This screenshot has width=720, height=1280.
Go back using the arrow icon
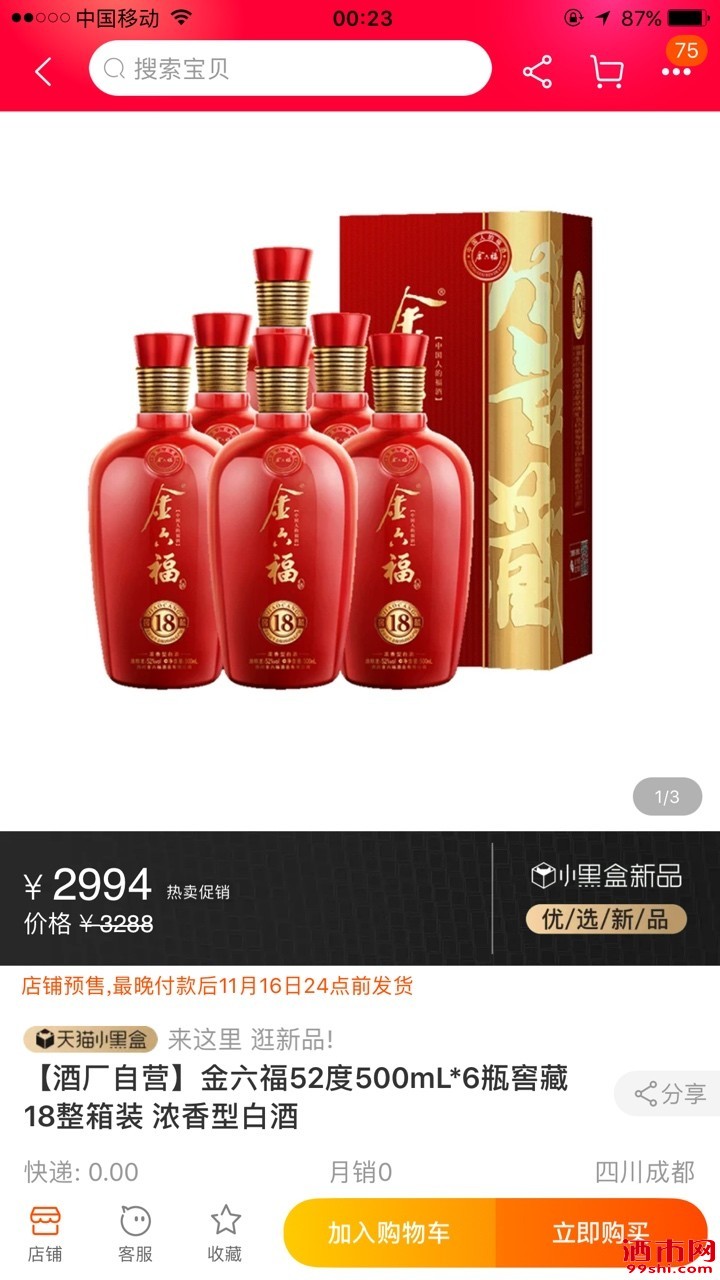(x=43, y=71)
